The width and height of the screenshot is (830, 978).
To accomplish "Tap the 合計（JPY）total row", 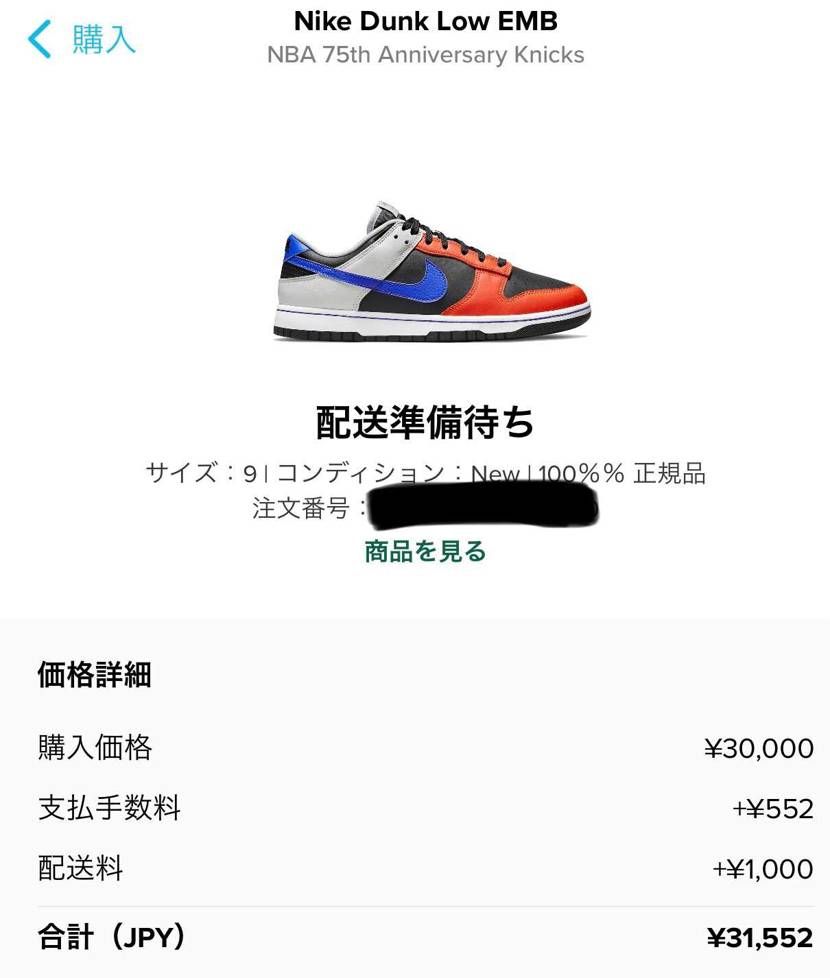I will [109, 938].
